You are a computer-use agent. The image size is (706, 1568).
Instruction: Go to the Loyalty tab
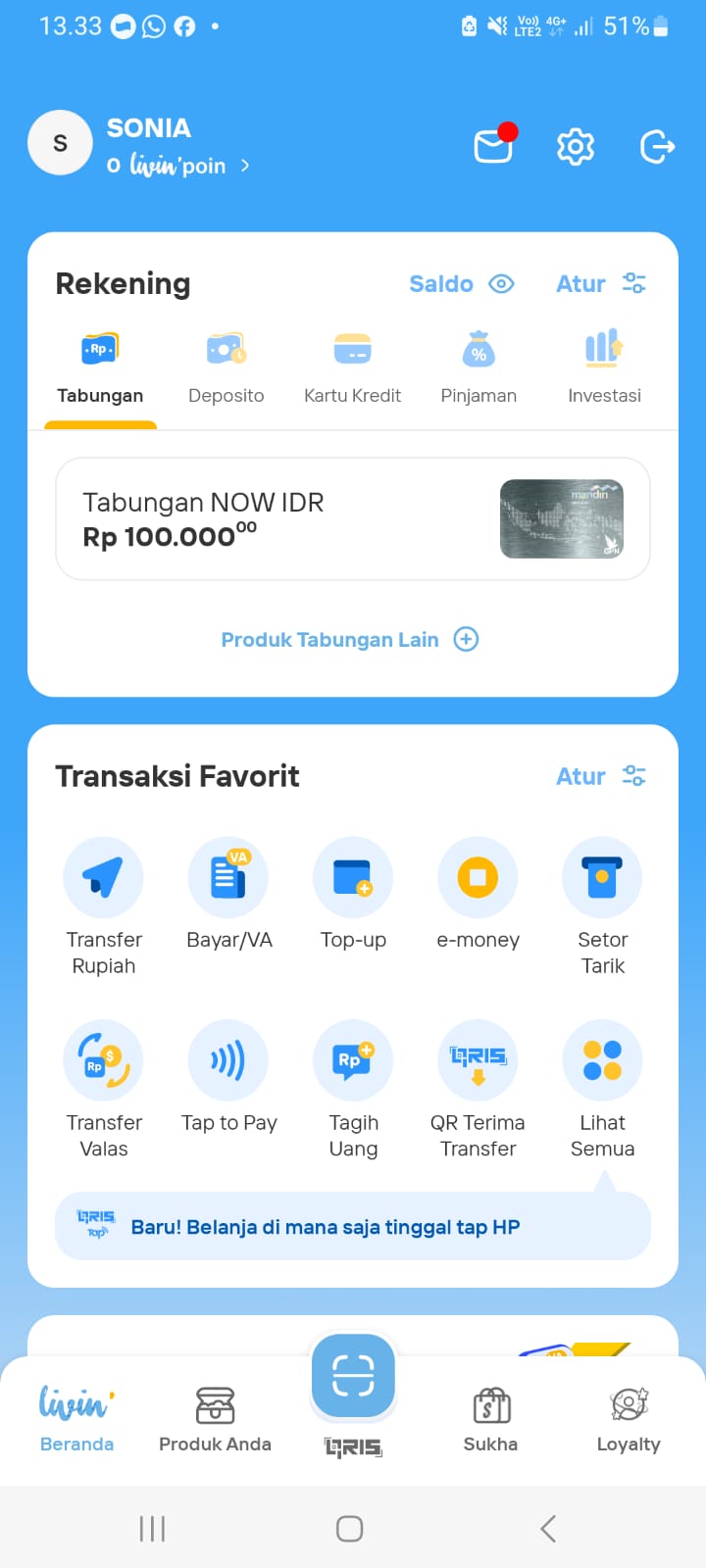629,1418
